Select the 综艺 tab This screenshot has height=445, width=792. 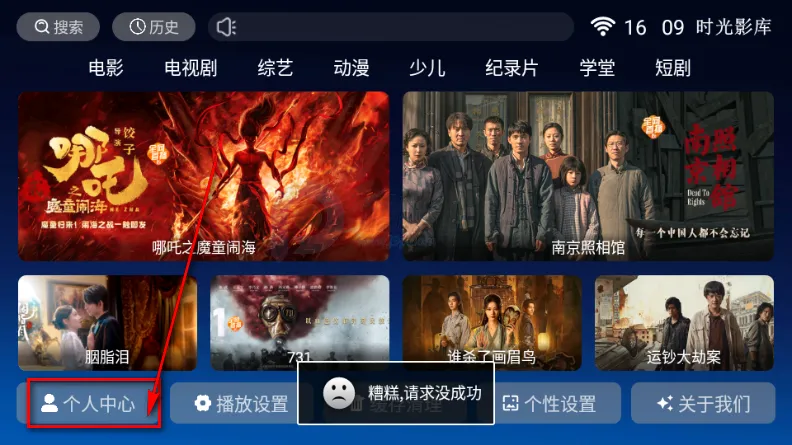click(x=275, y=68)
